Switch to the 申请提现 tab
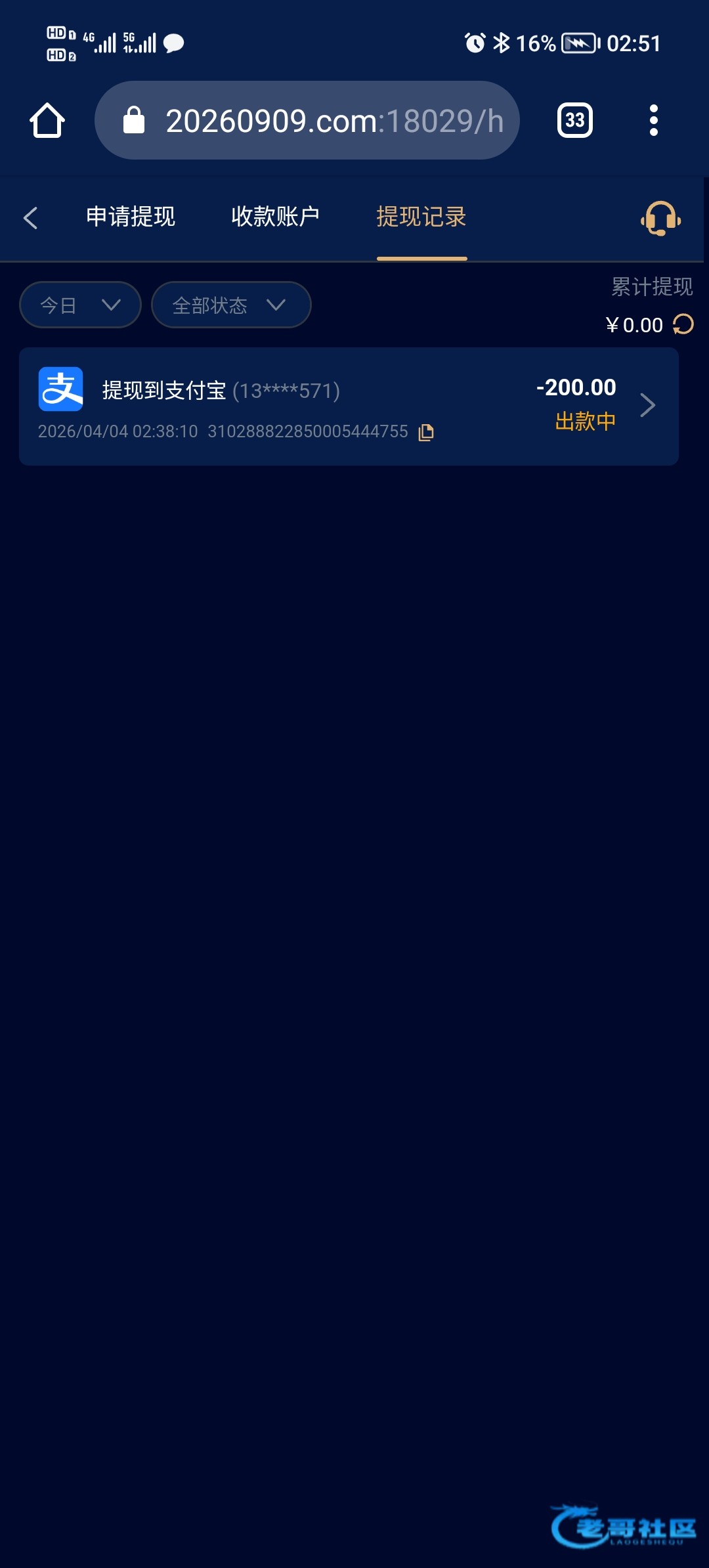 pyautogui.click(x=131, y=217)
